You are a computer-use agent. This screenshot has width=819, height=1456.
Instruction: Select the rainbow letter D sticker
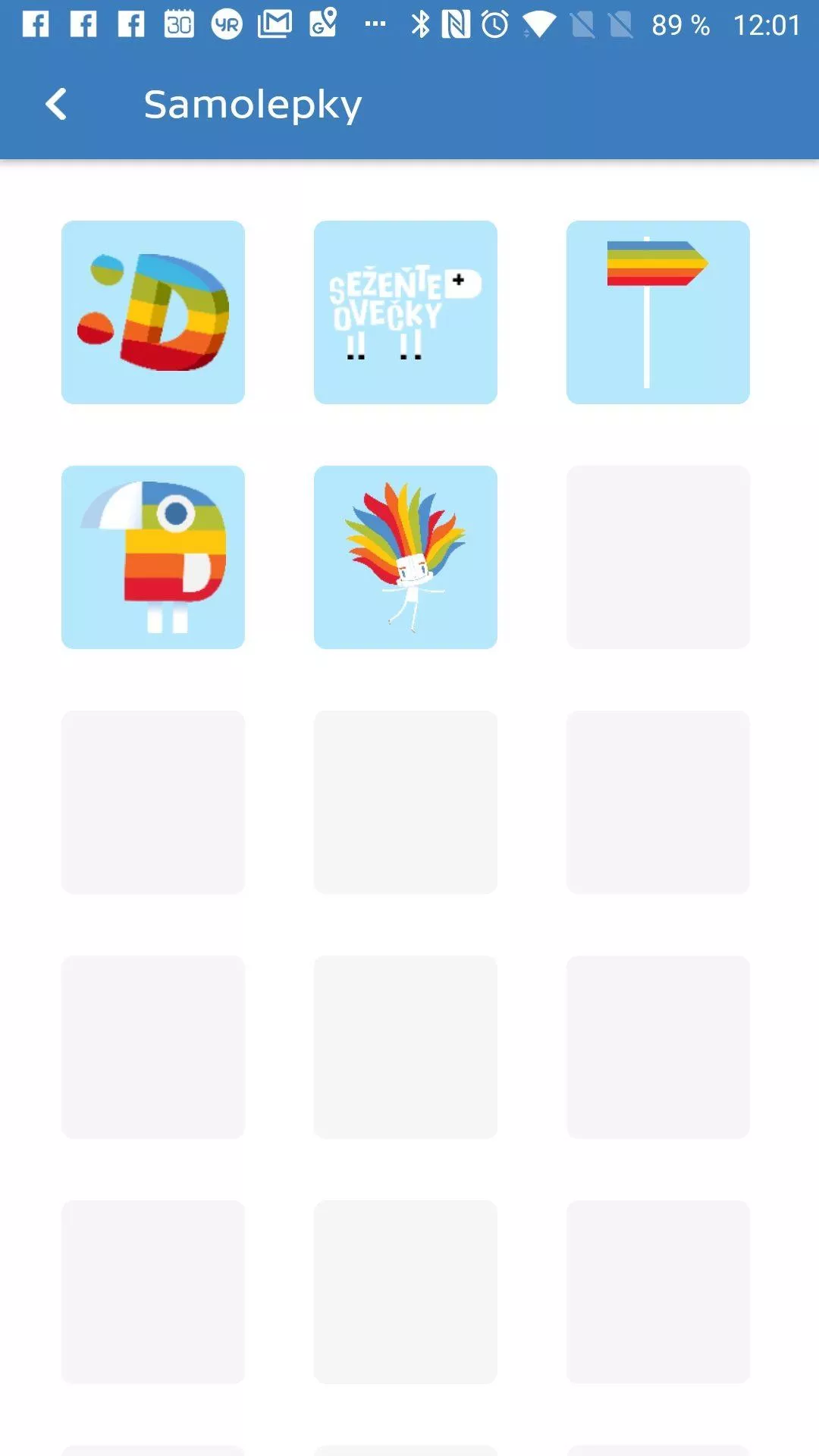click(x=153, y=312)
